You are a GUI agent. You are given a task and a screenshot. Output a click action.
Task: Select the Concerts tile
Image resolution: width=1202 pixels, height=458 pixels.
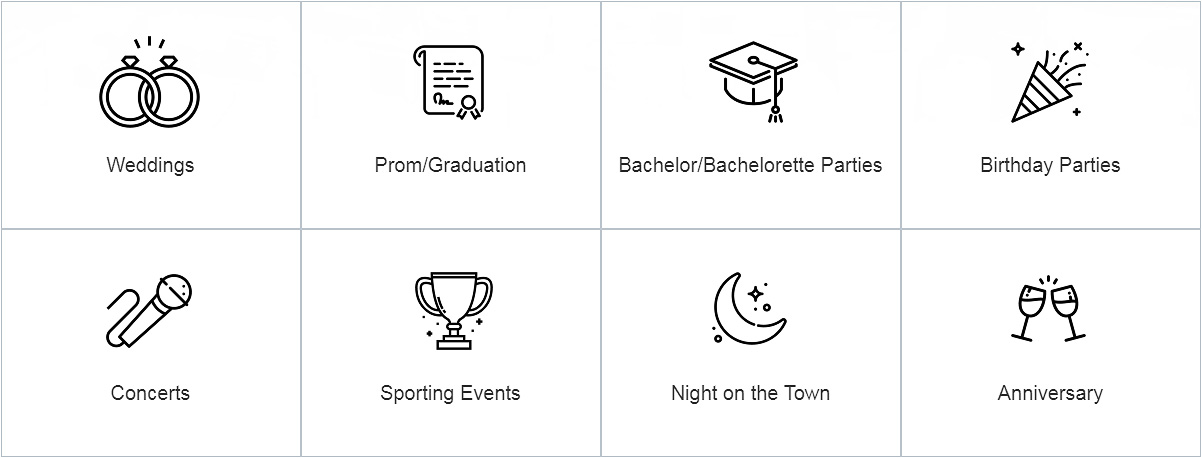point(150,342)
